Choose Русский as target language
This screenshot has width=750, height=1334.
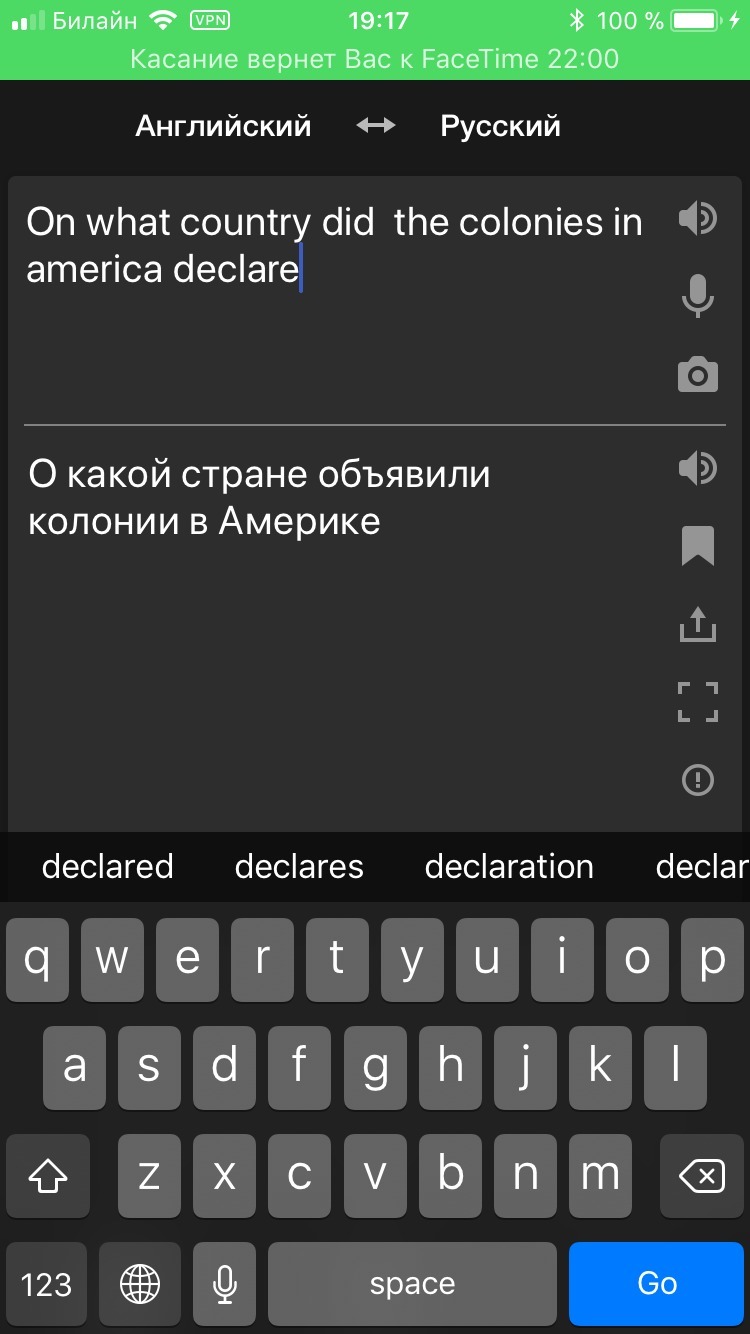[500, 126]
